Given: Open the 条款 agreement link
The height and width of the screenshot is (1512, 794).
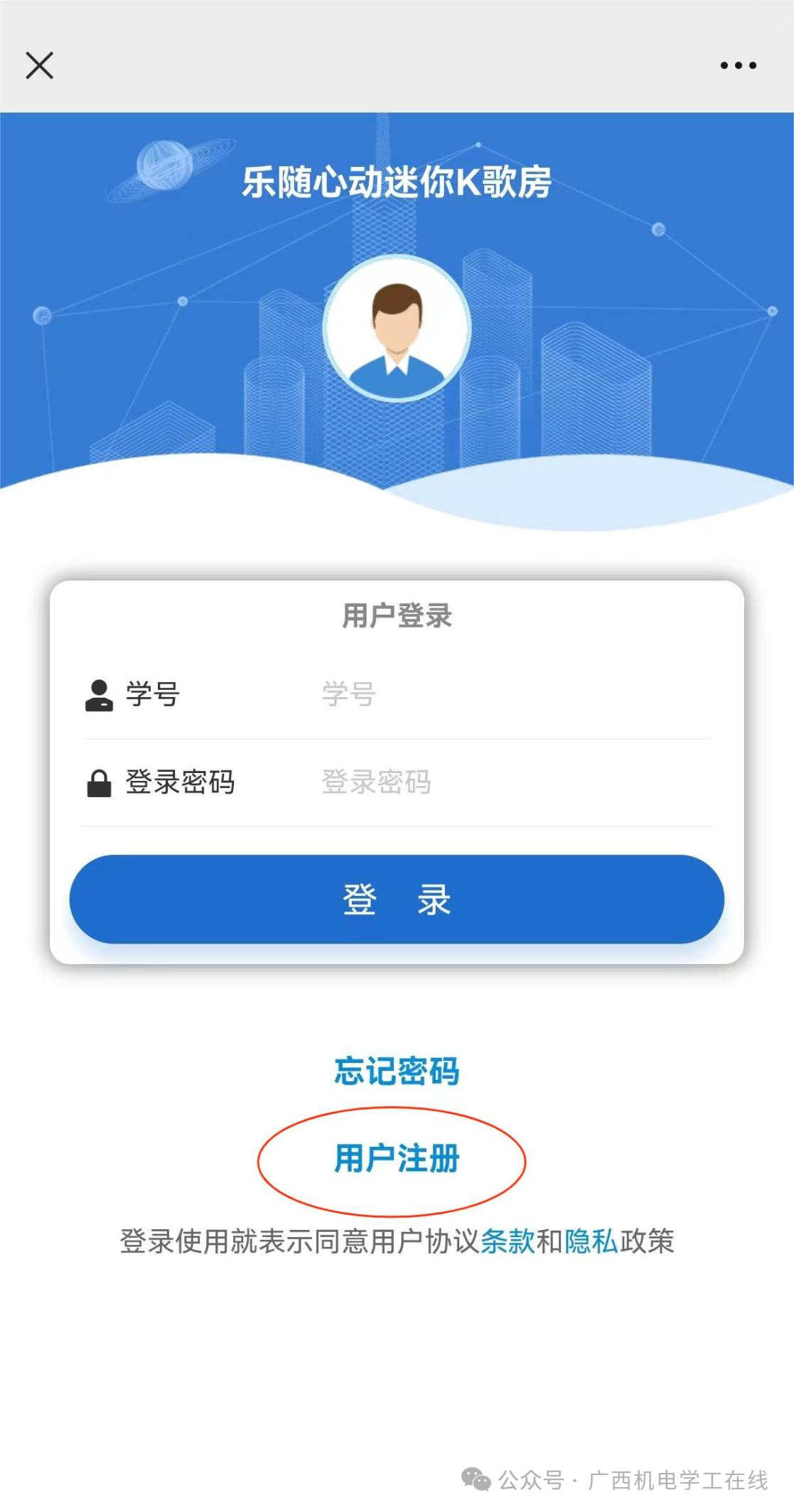Looking at the screenshot, I should [508, 1241].
